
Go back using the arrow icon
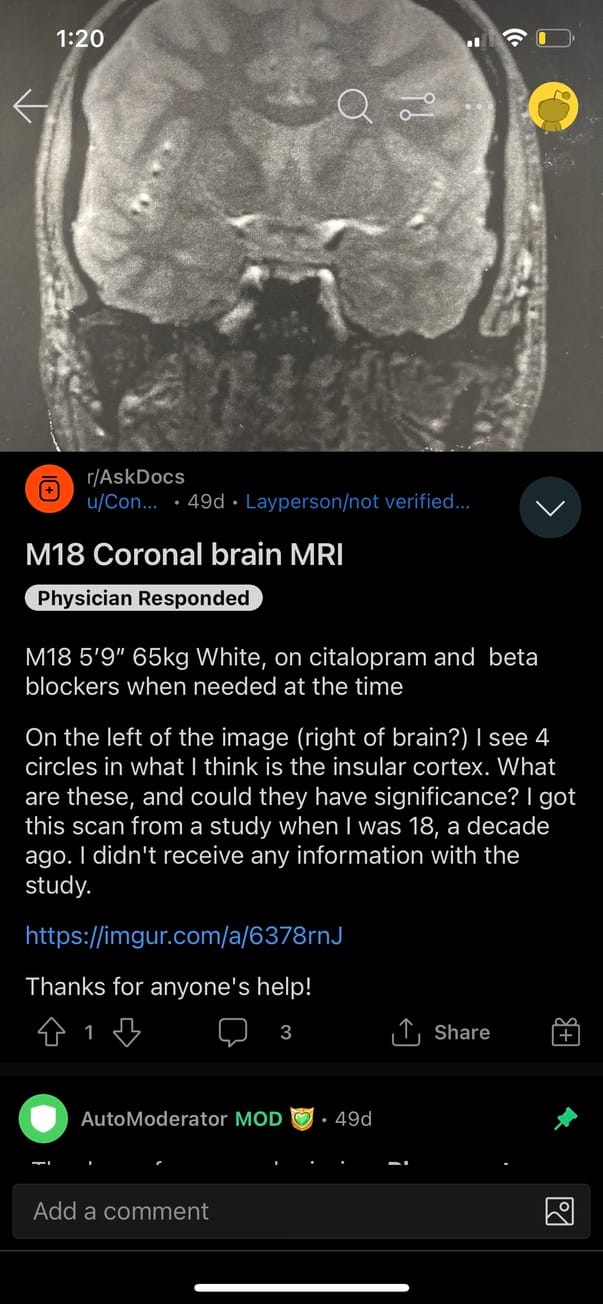(30, 107)
